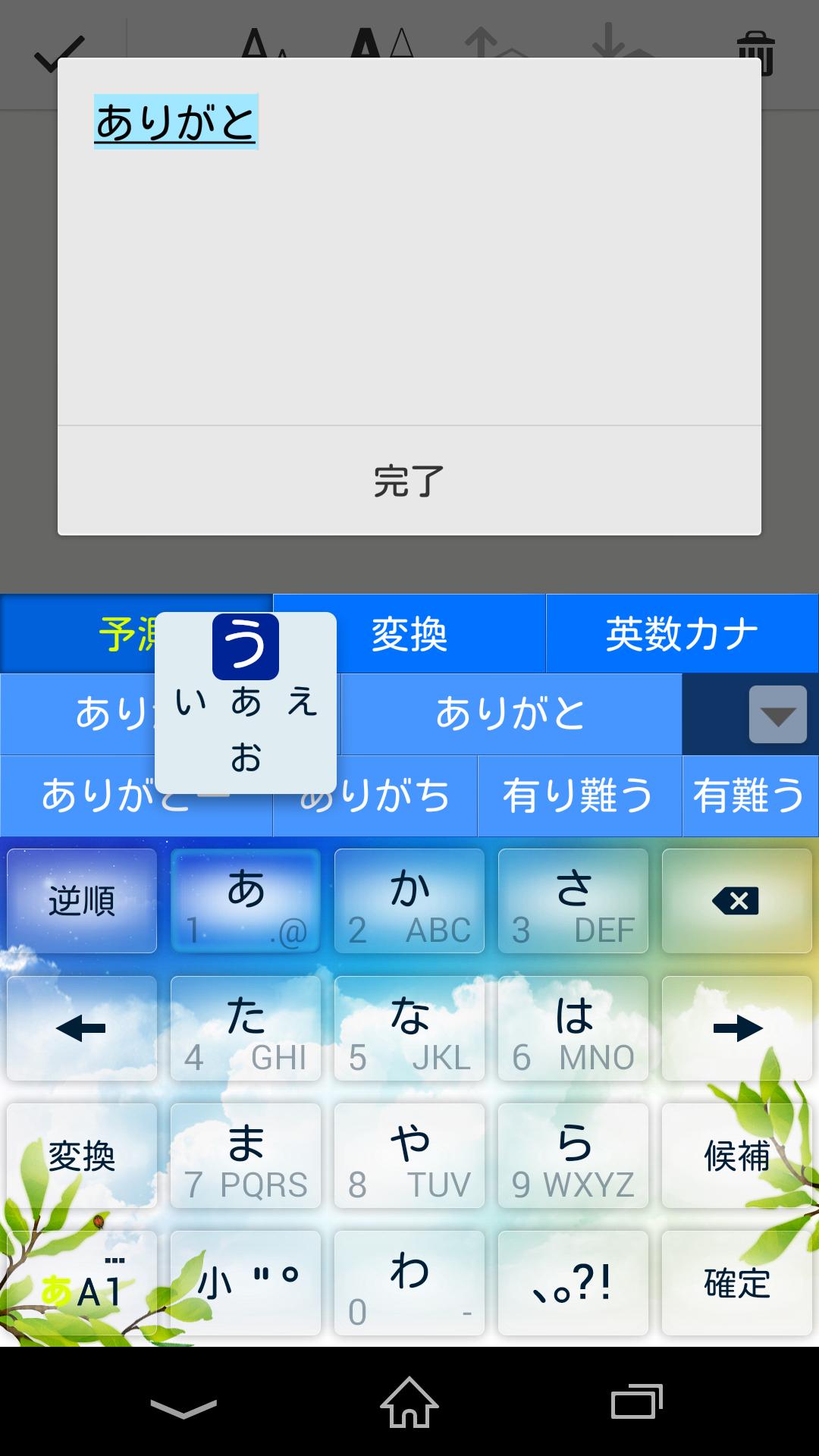
Task: Tap the 確定 key to confirm input
Action: tap(736, 1283)
